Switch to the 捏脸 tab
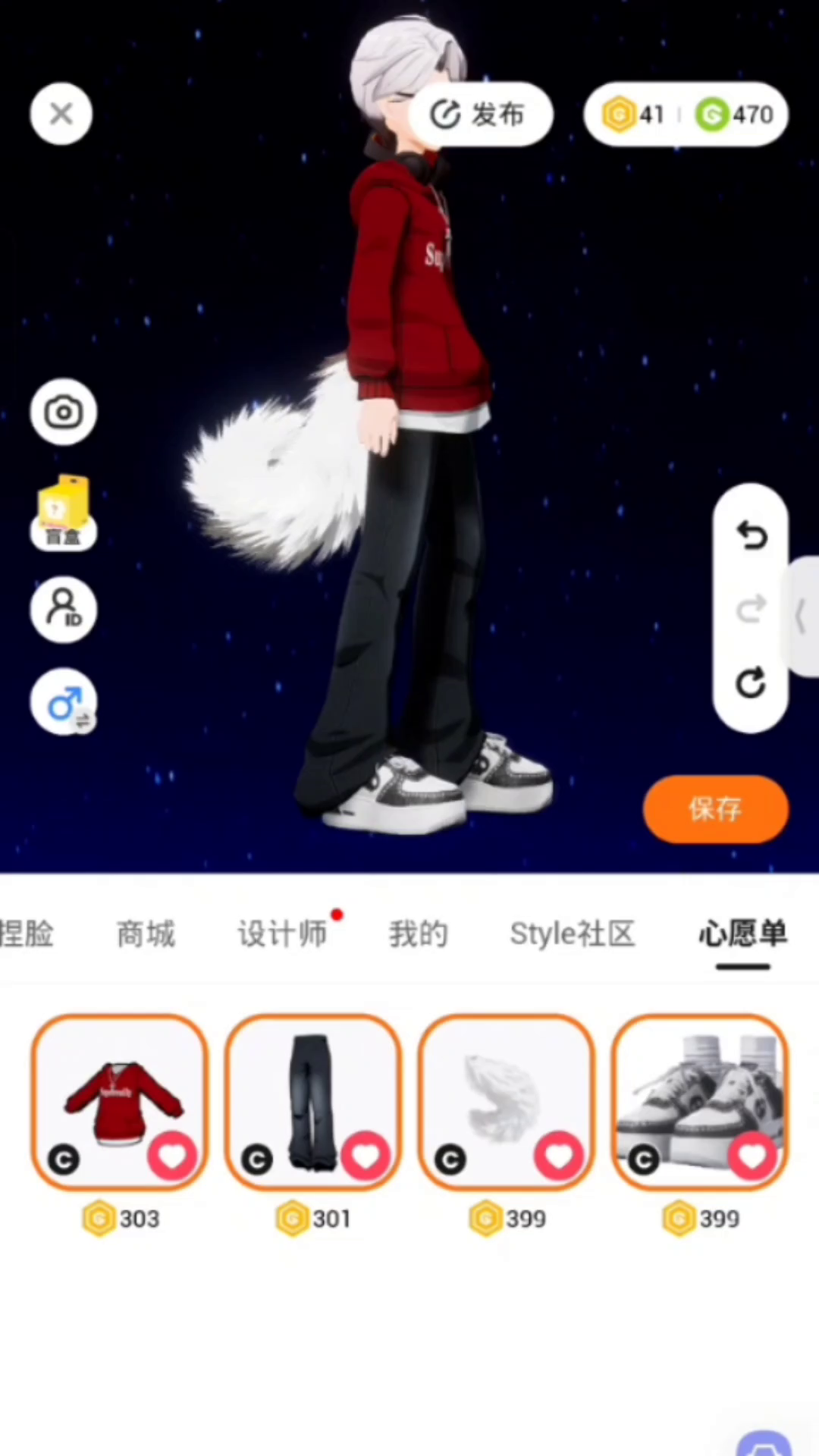819x1456 pixels. click(27, 934)
